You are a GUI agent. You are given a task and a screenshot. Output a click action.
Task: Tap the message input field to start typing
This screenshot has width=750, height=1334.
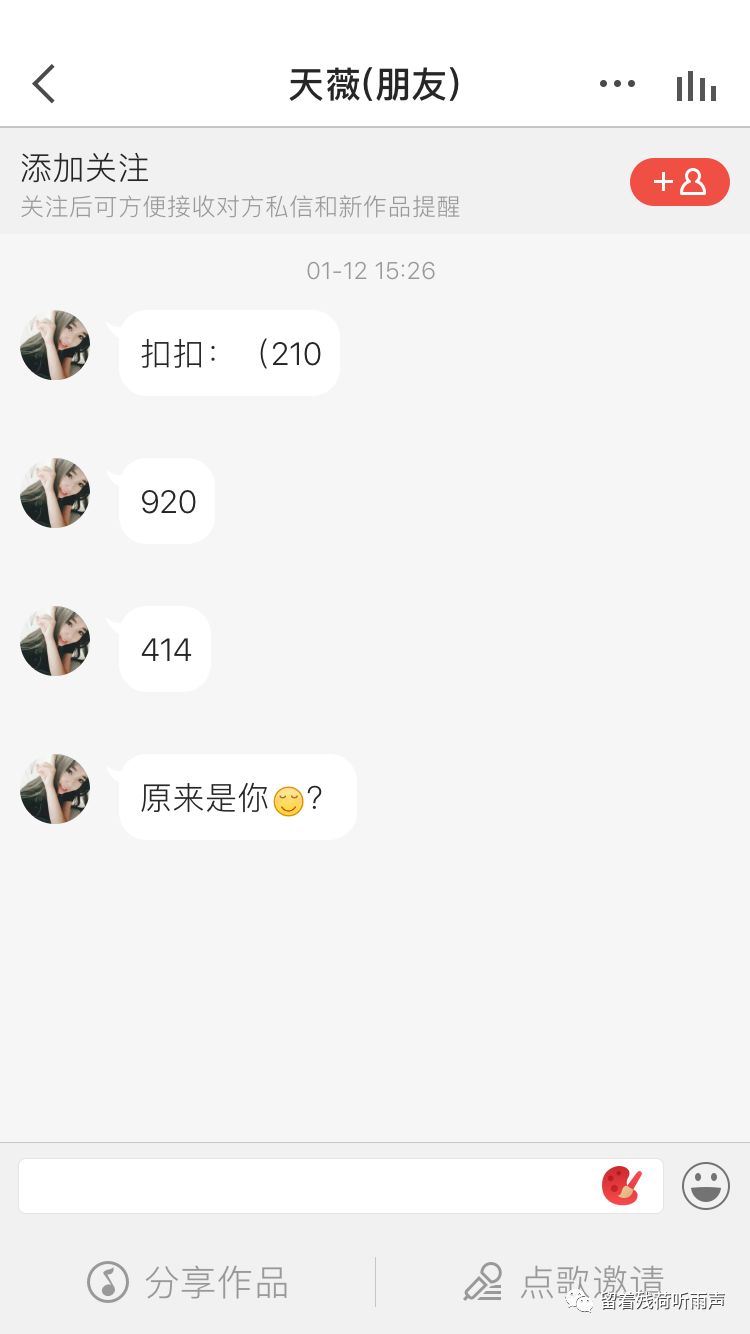coord(300,1186)
